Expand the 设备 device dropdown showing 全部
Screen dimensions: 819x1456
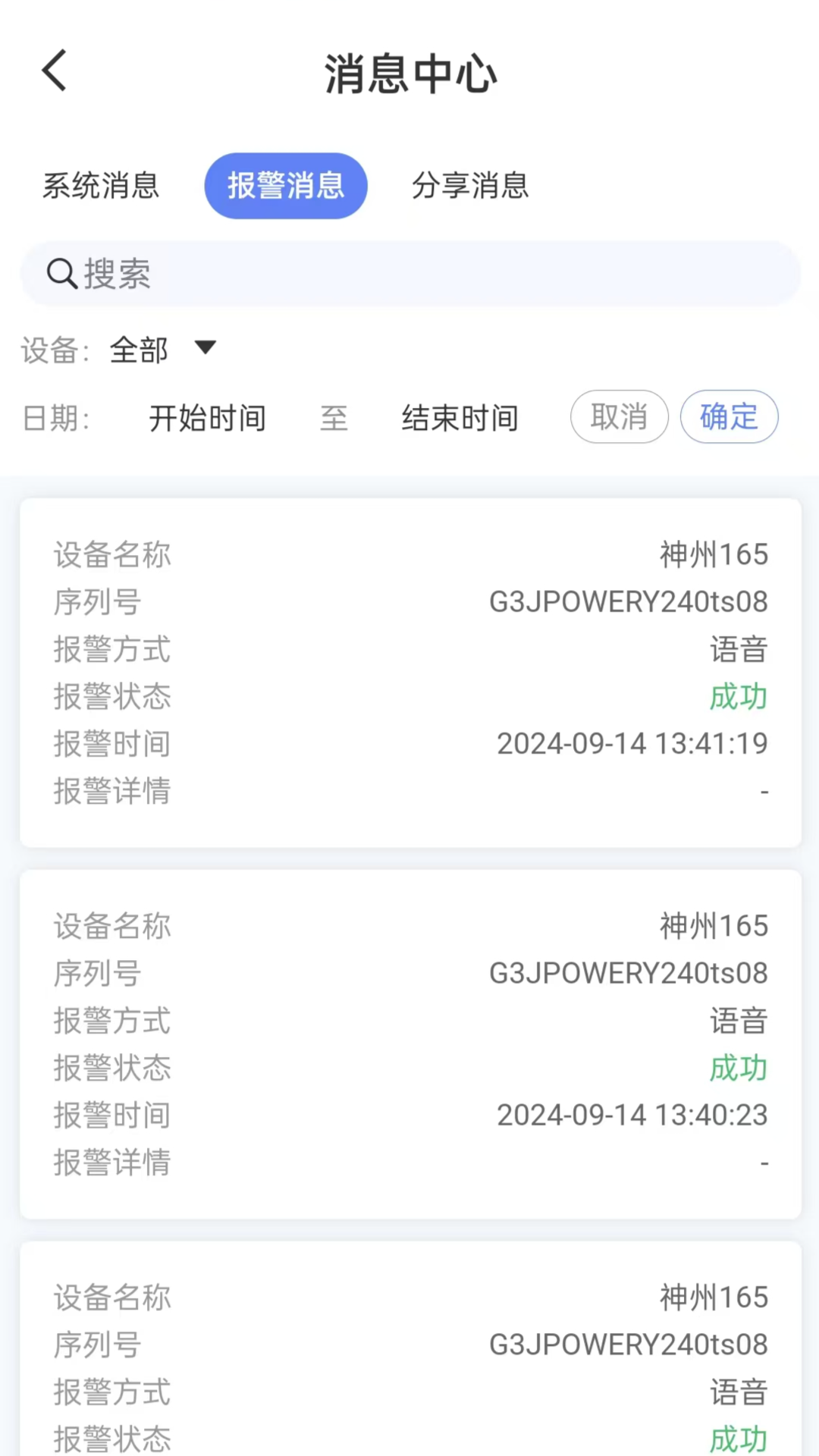139,350
